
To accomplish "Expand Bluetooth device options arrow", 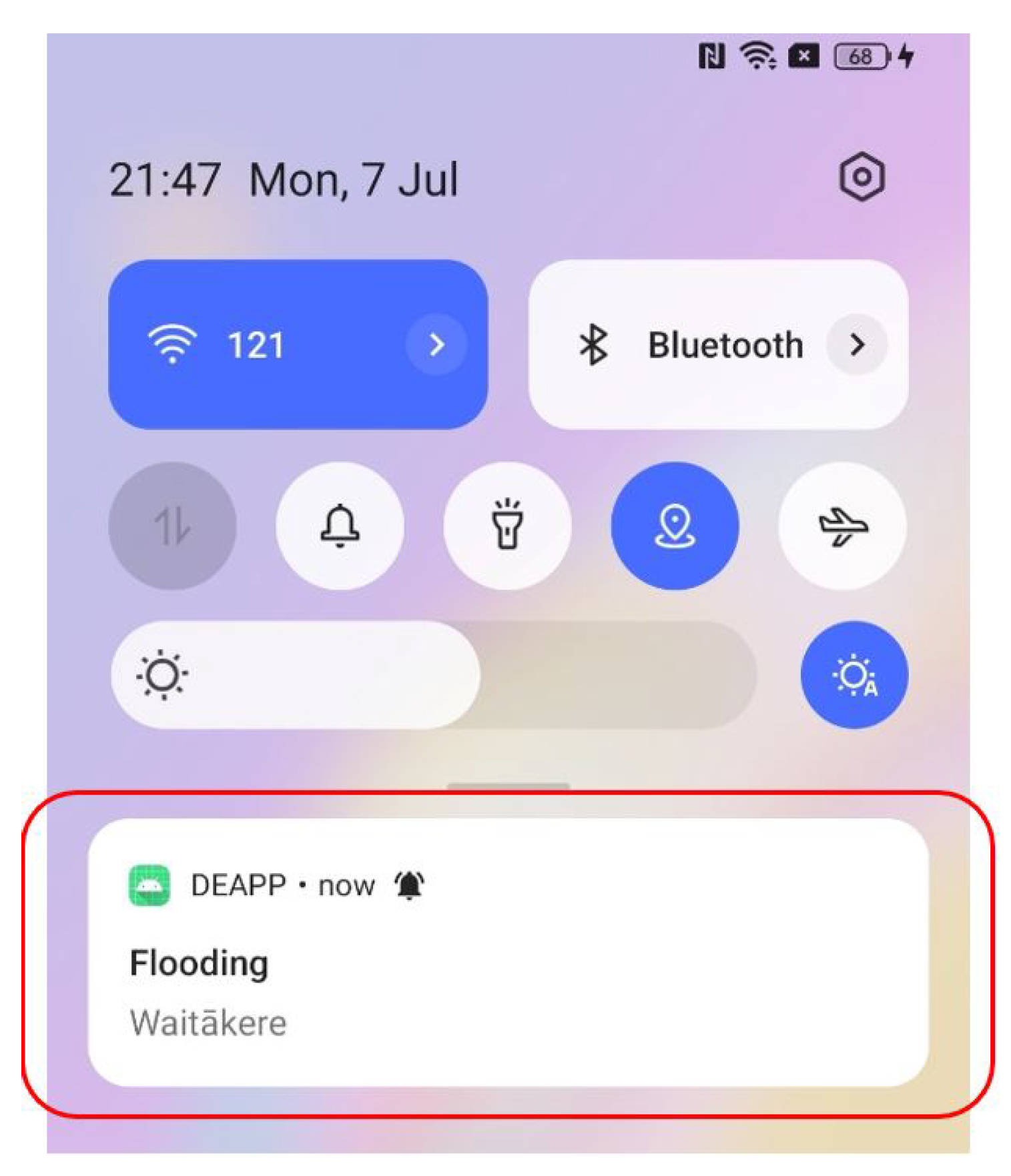I will coord(857,345).
